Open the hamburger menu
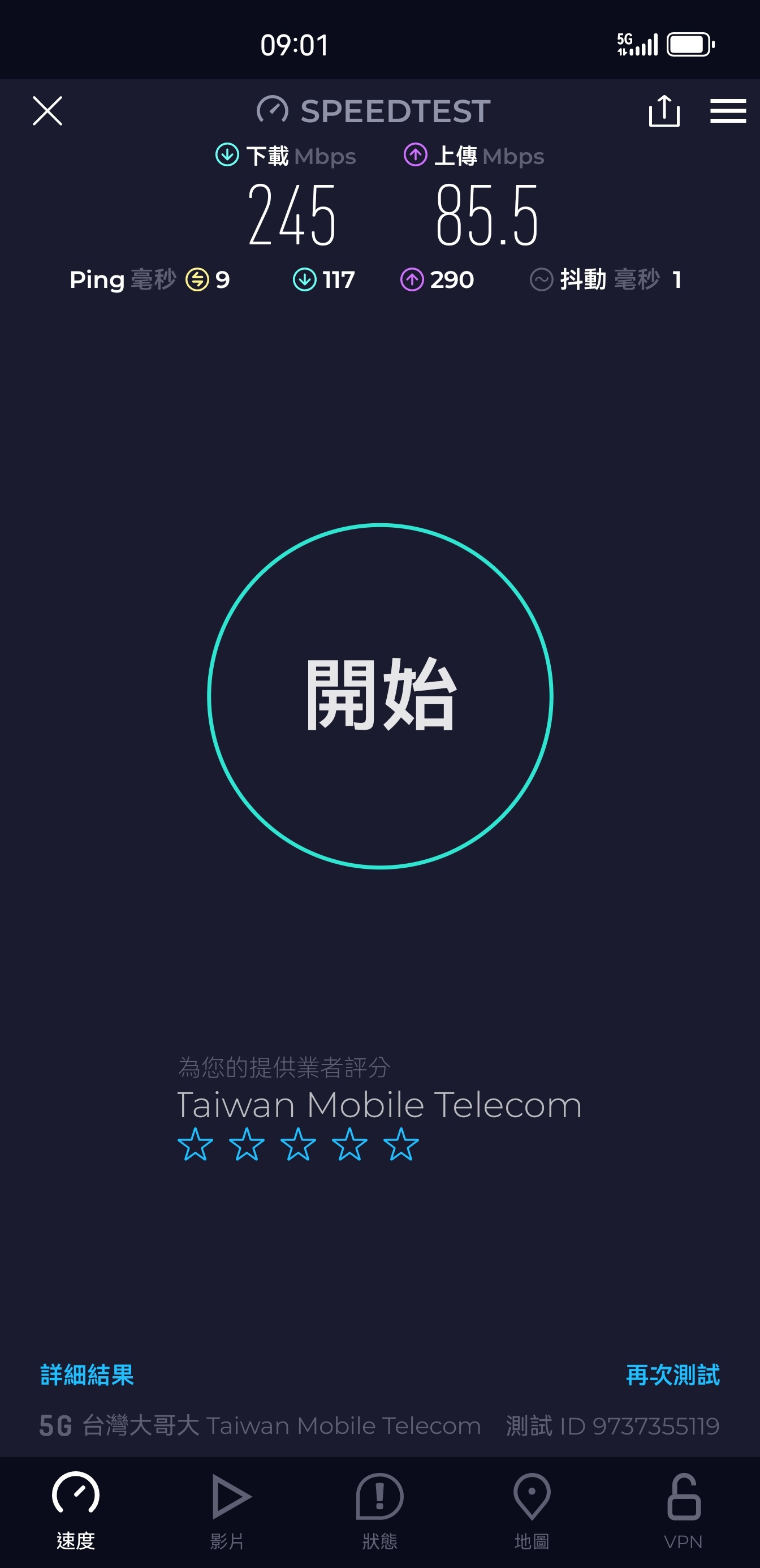Image resolution: width=760 pixels, height=1568 pixels. pos(728,111)
